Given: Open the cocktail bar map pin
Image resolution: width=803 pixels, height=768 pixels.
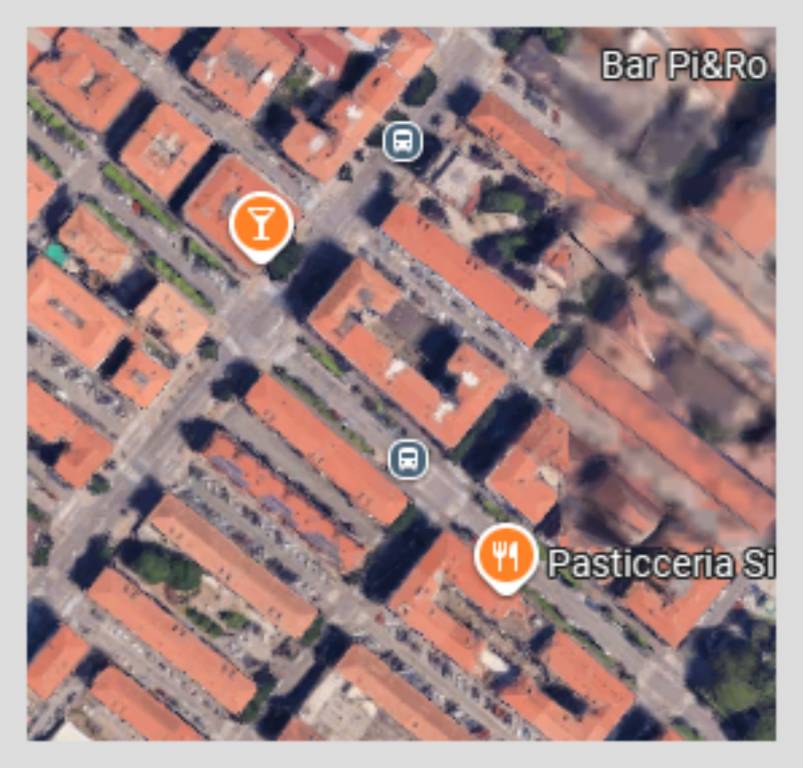Looking at the screenshot, I should tap(260, 223).
